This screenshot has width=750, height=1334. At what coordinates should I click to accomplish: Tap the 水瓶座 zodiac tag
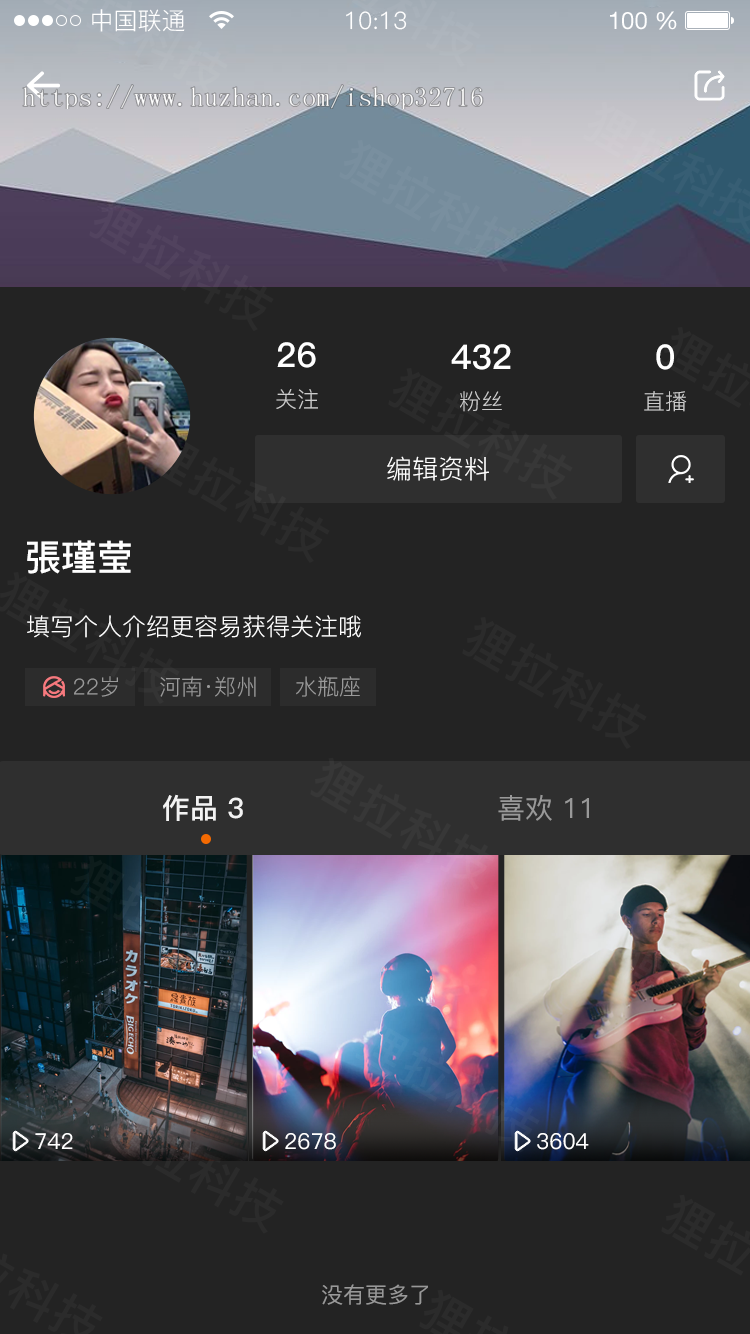coord(327,687)
